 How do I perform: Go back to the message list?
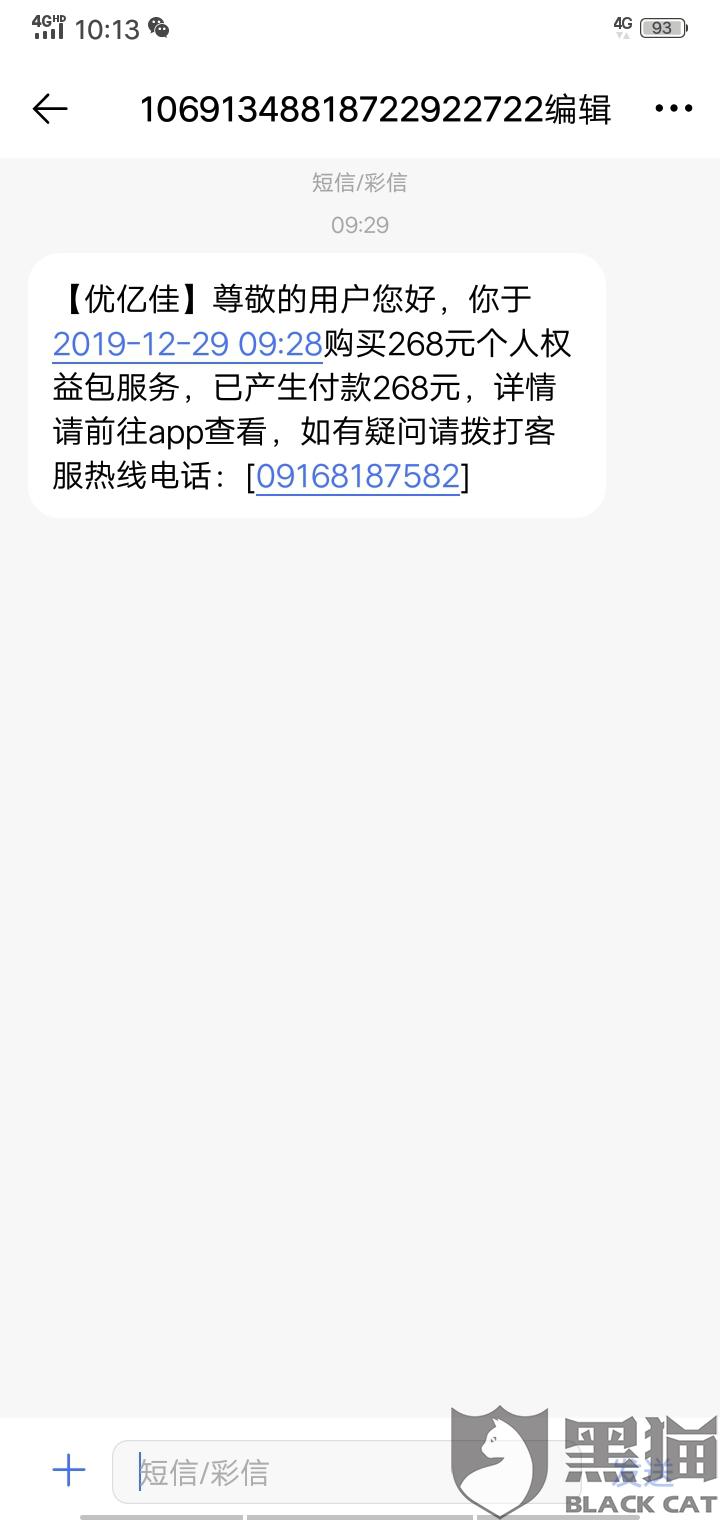pyautogui.click(x=49, y=109)
